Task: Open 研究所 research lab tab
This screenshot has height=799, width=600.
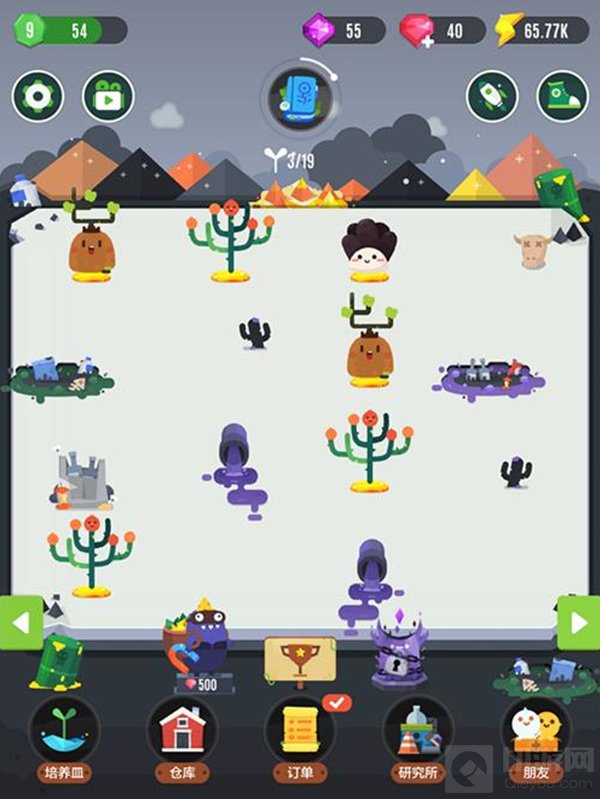Action: pyautogui.click(x=418, y=733)
